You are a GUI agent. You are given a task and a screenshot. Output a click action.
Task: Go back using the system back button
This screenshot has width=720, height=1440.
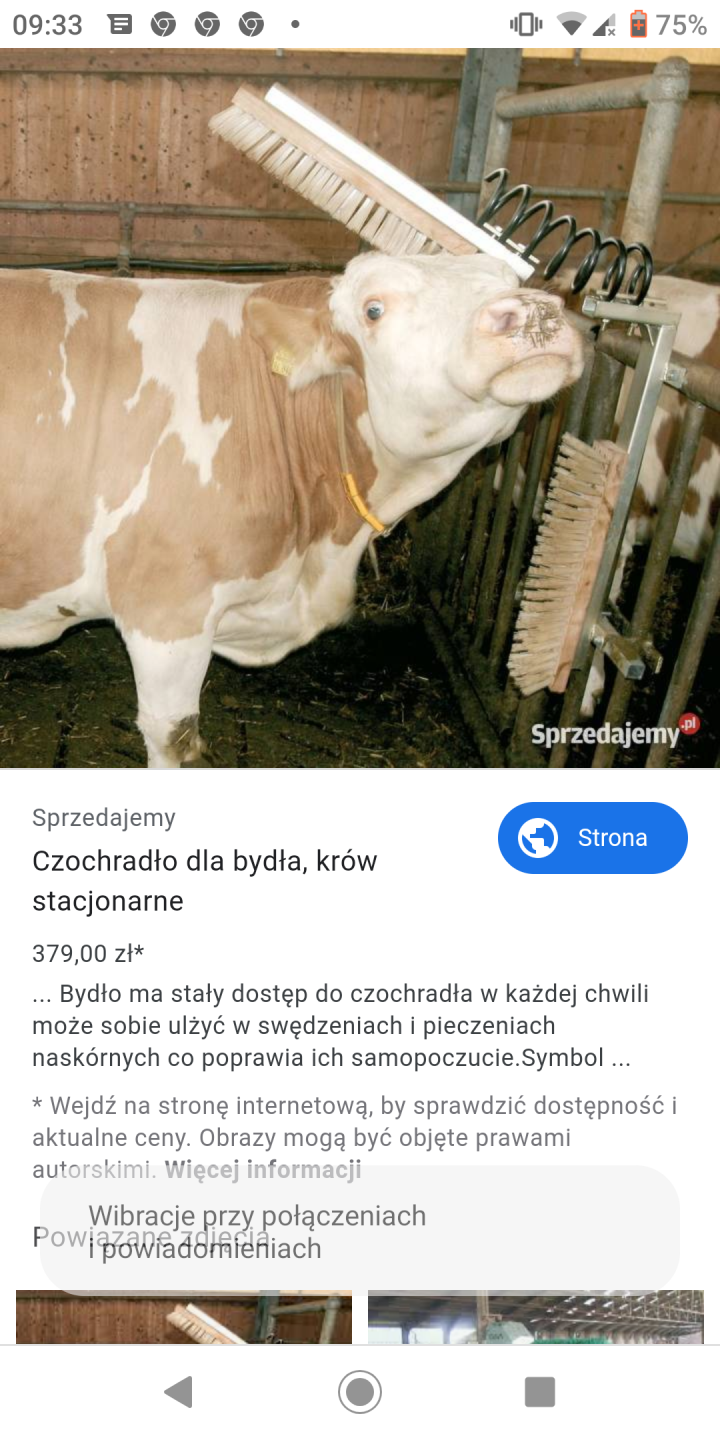[x=179, y=1391]
